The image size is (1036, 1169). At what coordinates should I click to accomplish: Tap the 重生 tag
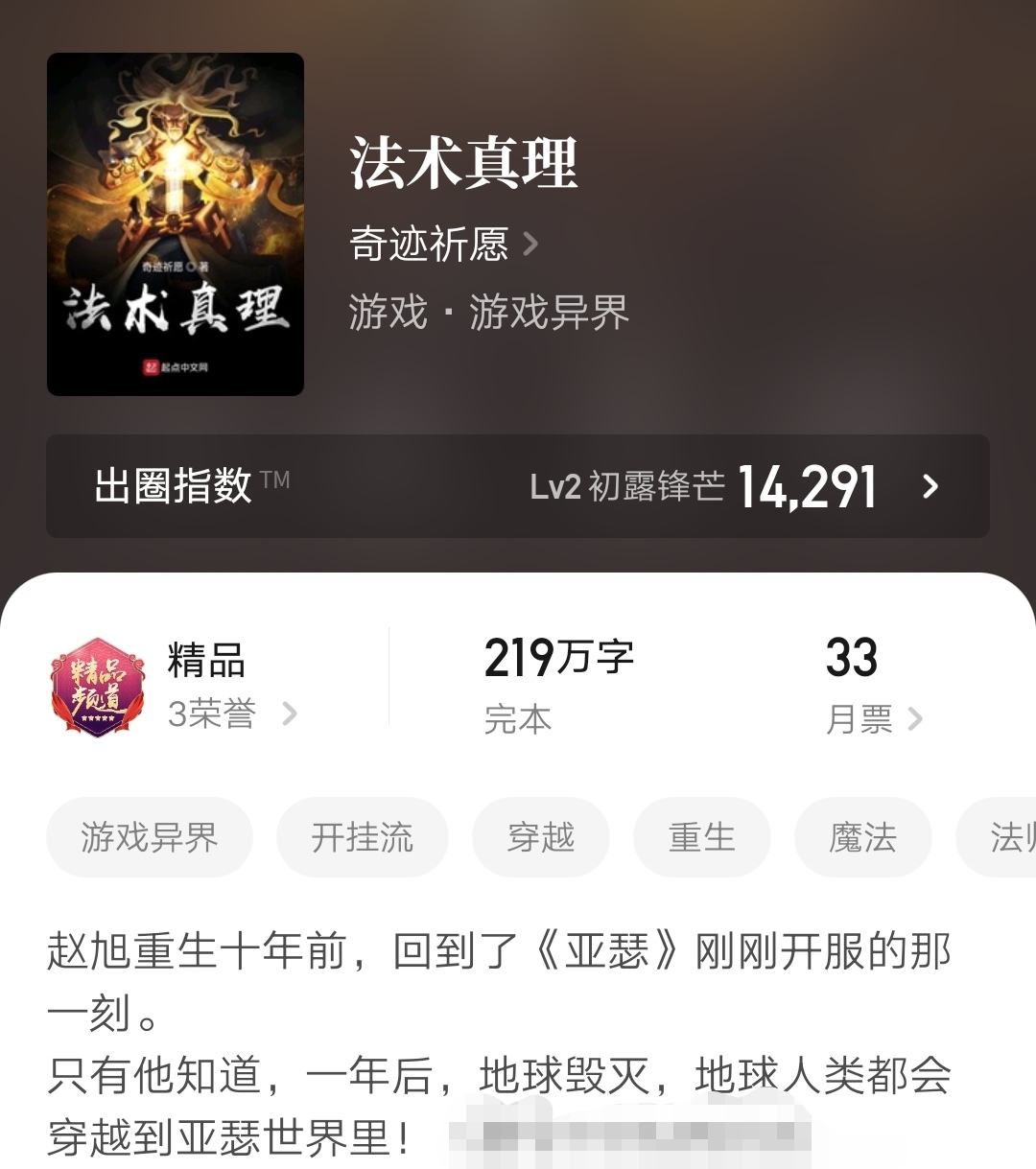pos(701,837)
